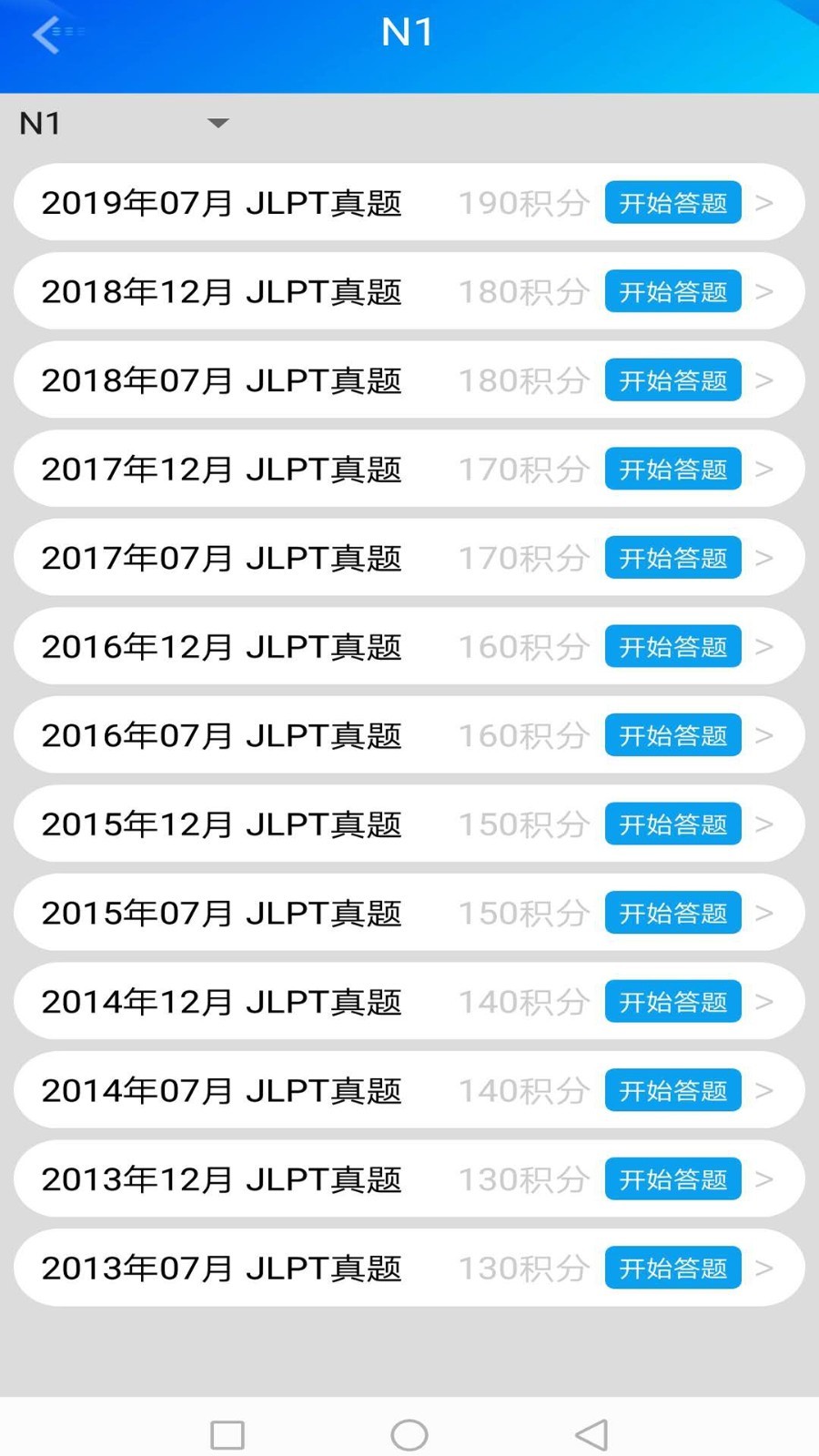
Task: Begin the 2018年07月 JLPT真题 test
Action: click(672, 380)
